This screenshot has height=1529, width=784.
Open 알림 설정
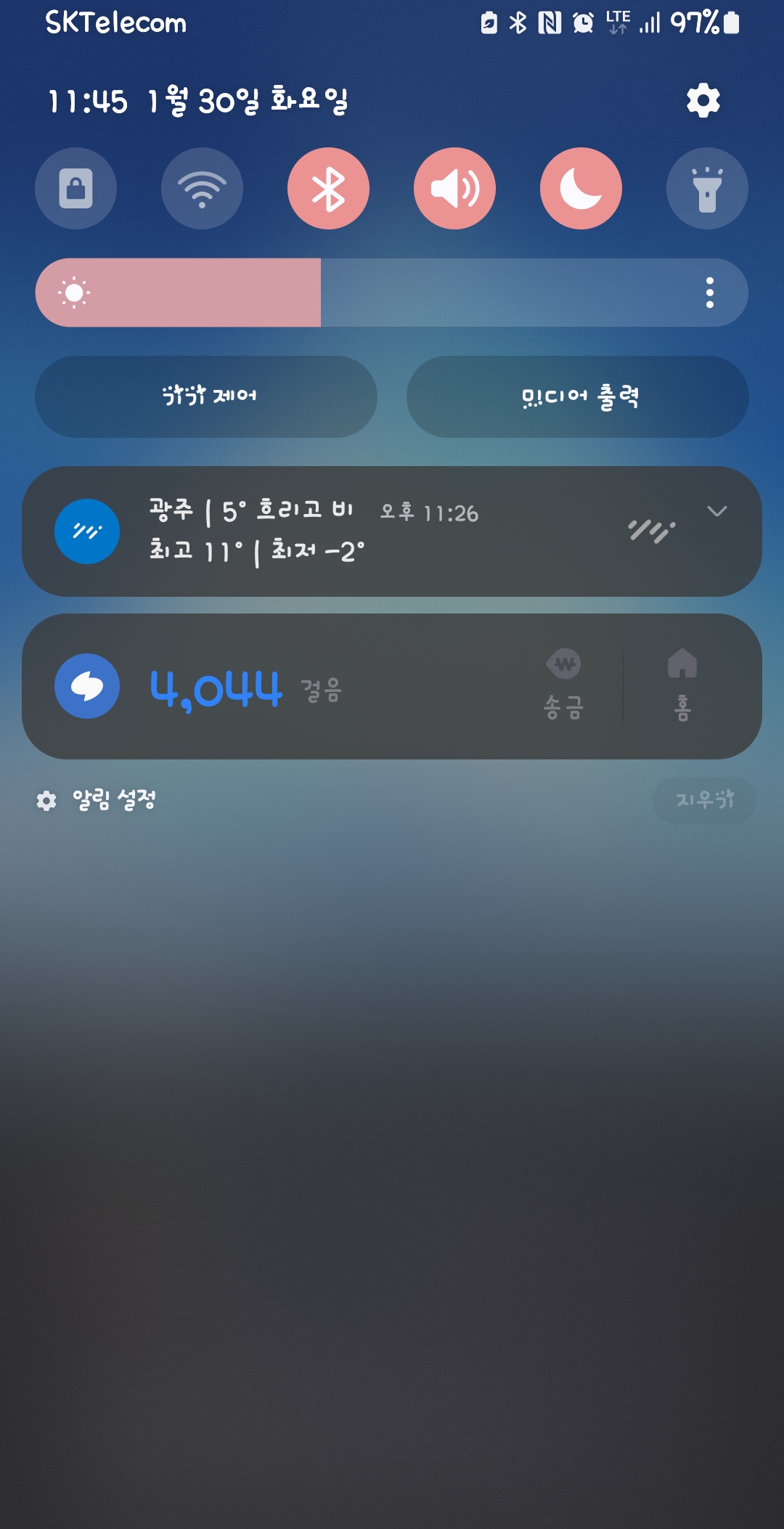(97, 800)
